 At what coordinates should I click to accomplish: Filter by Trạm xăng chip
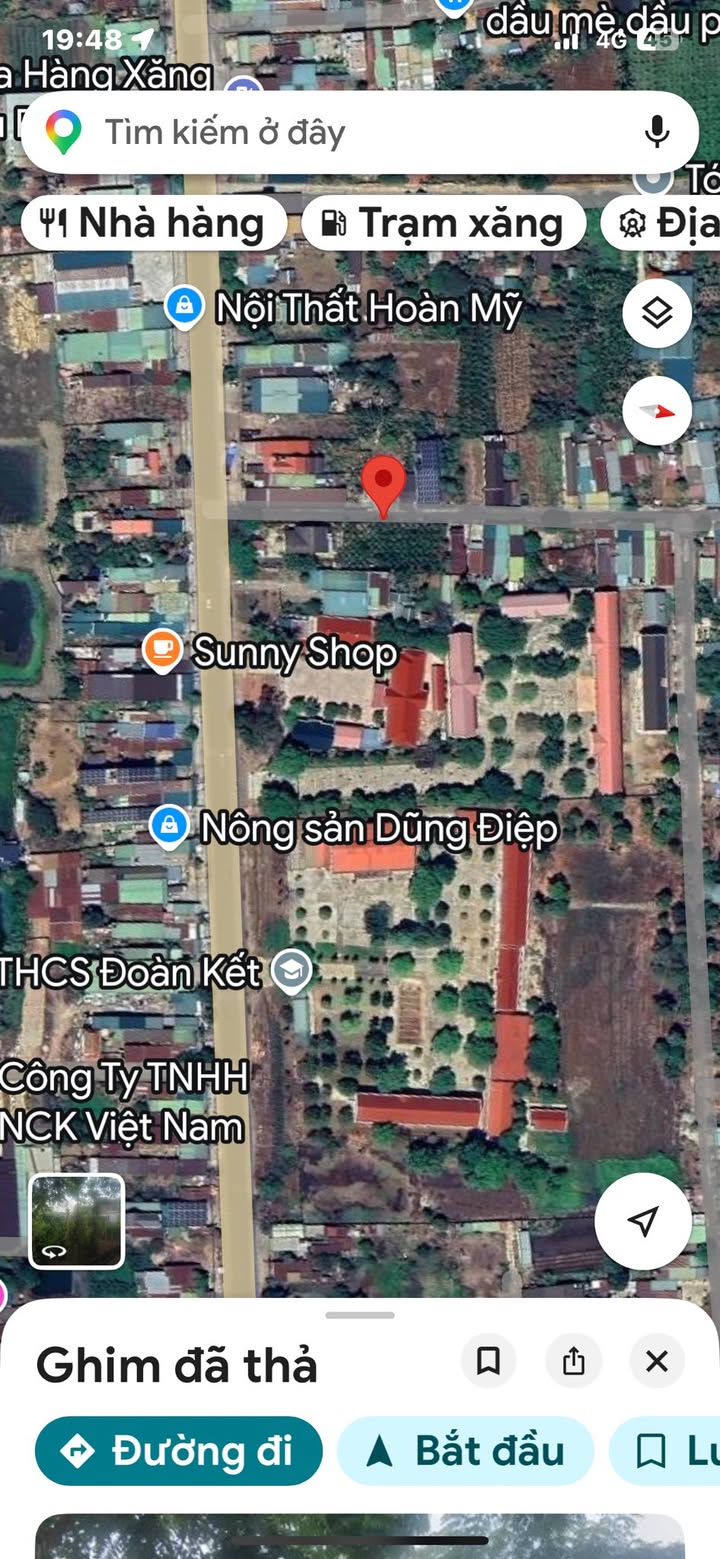(x=443, y=223)
